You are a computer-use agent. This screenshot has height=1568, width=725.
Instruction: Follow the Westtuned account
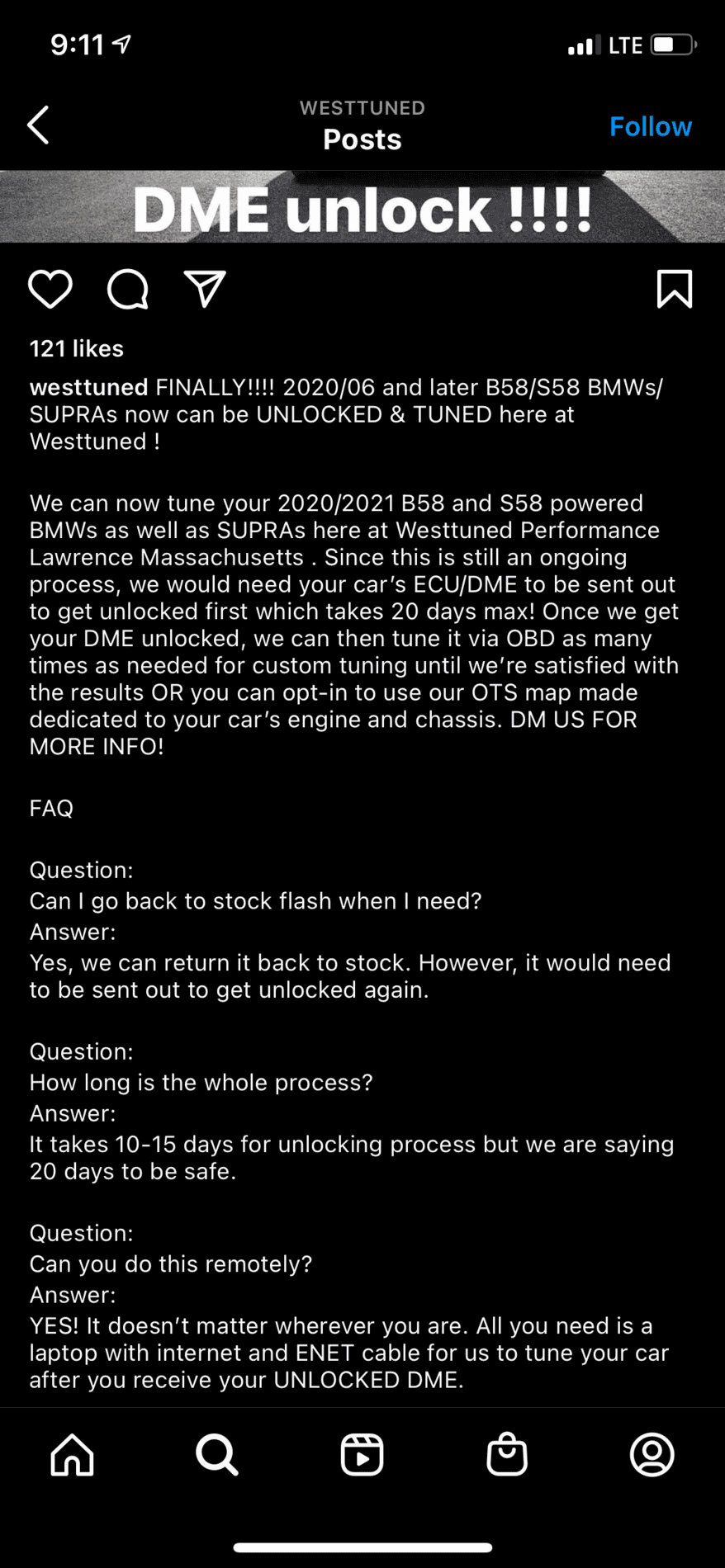tap(650, 126)
